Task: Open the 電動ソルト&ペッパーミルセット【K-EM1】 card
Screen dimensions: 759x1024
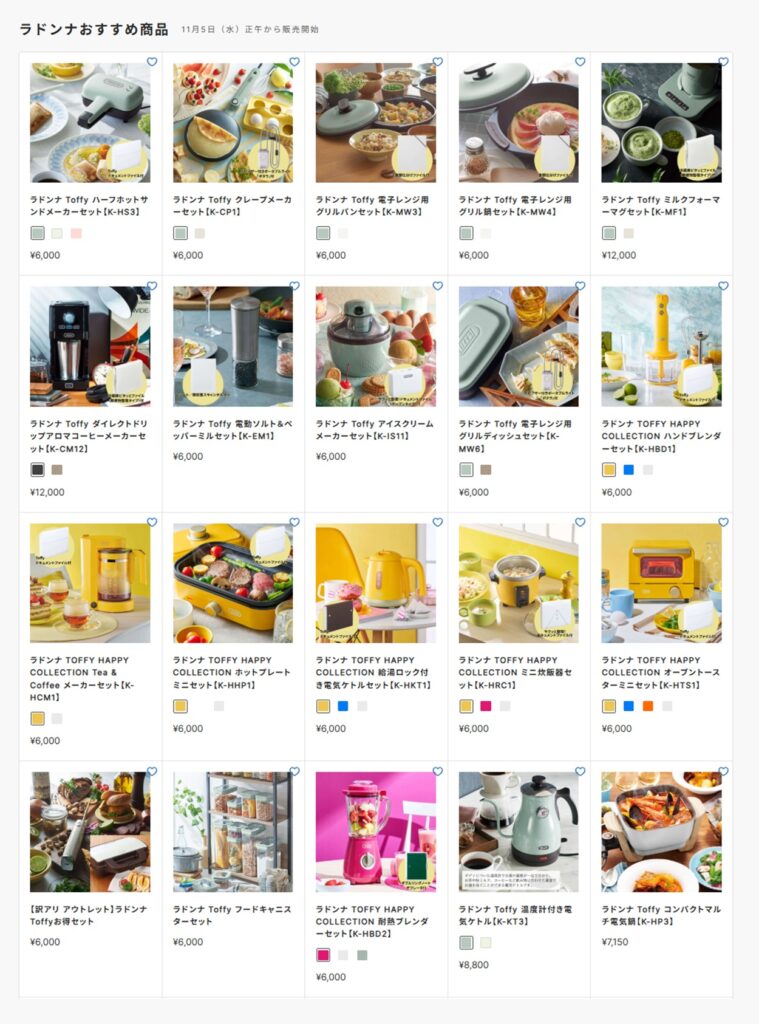Action: 233,347
